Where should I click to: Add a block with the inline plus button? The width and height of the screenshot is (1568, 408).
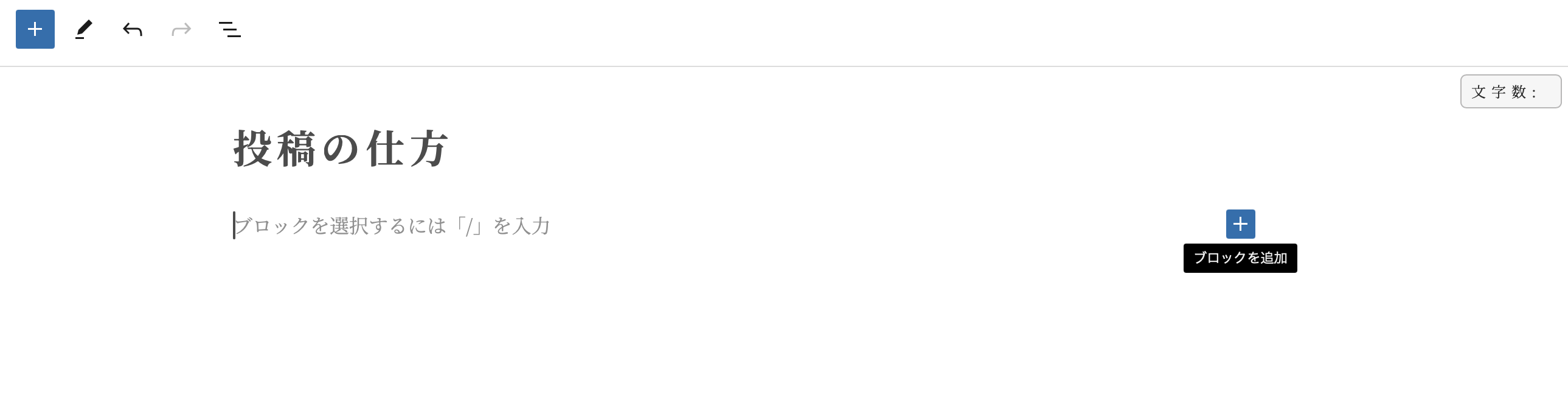[1240, 224]
